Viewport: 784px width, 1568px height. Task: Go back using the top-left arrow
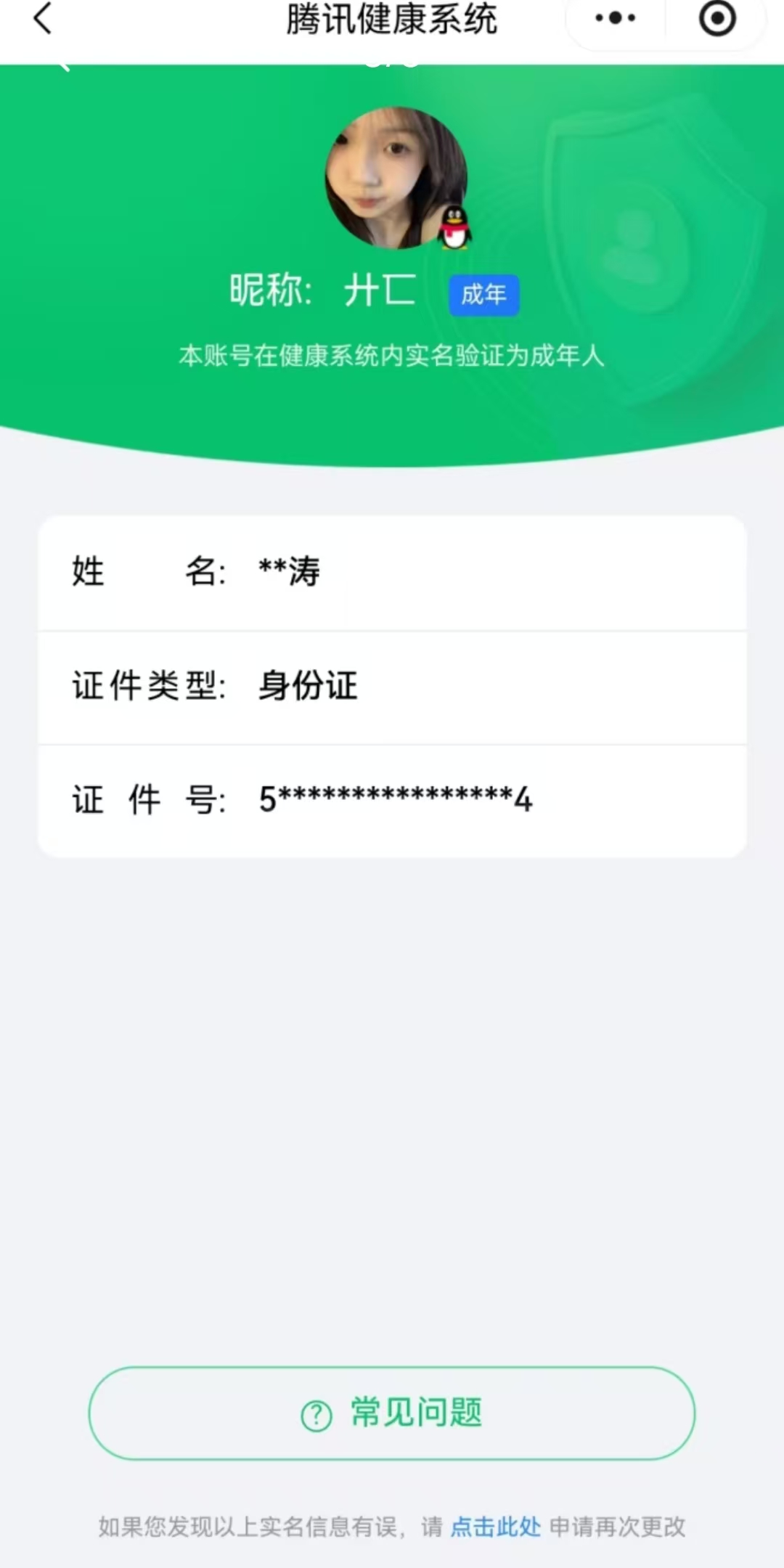(44, 18)
